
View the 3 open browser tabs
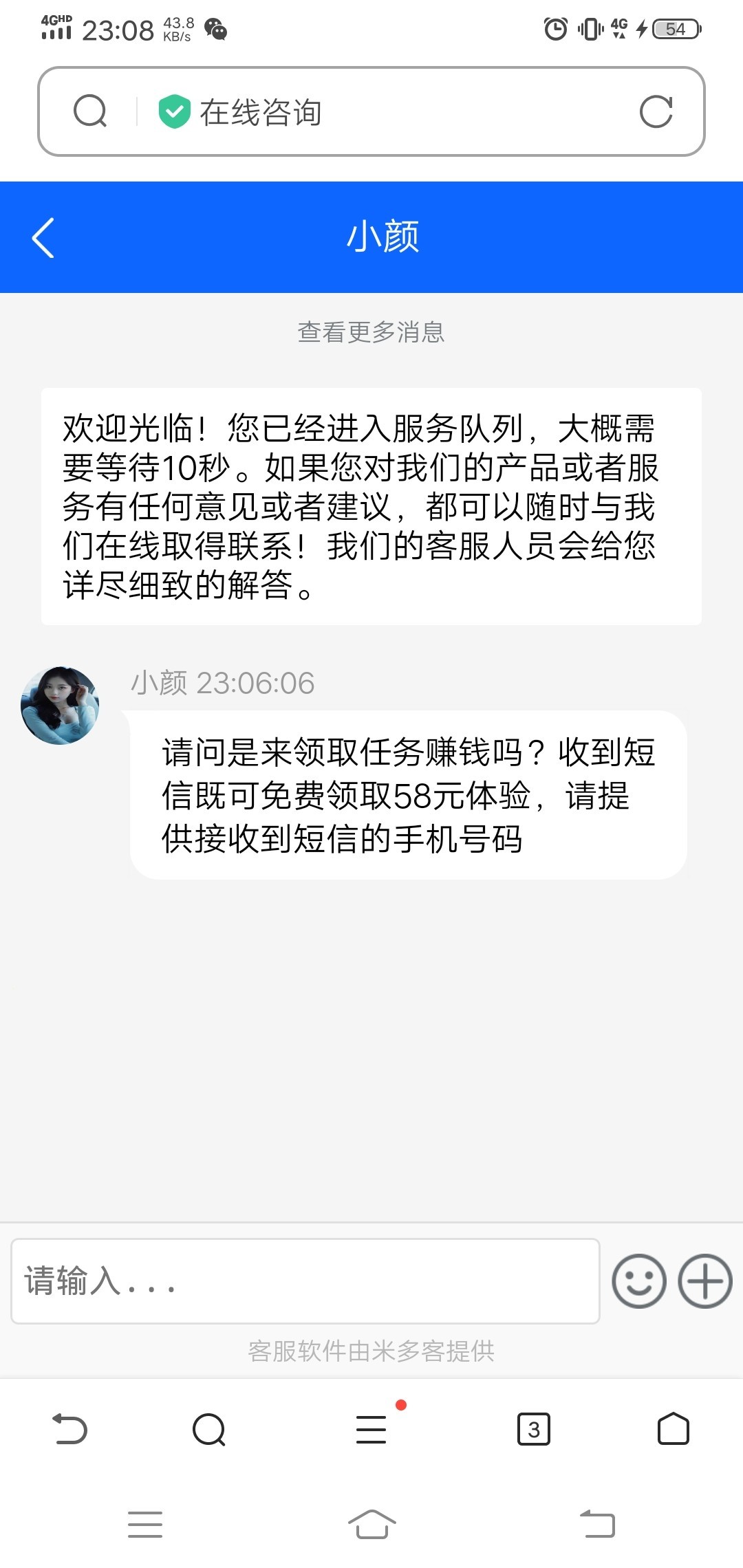[x=534, y=1429]
